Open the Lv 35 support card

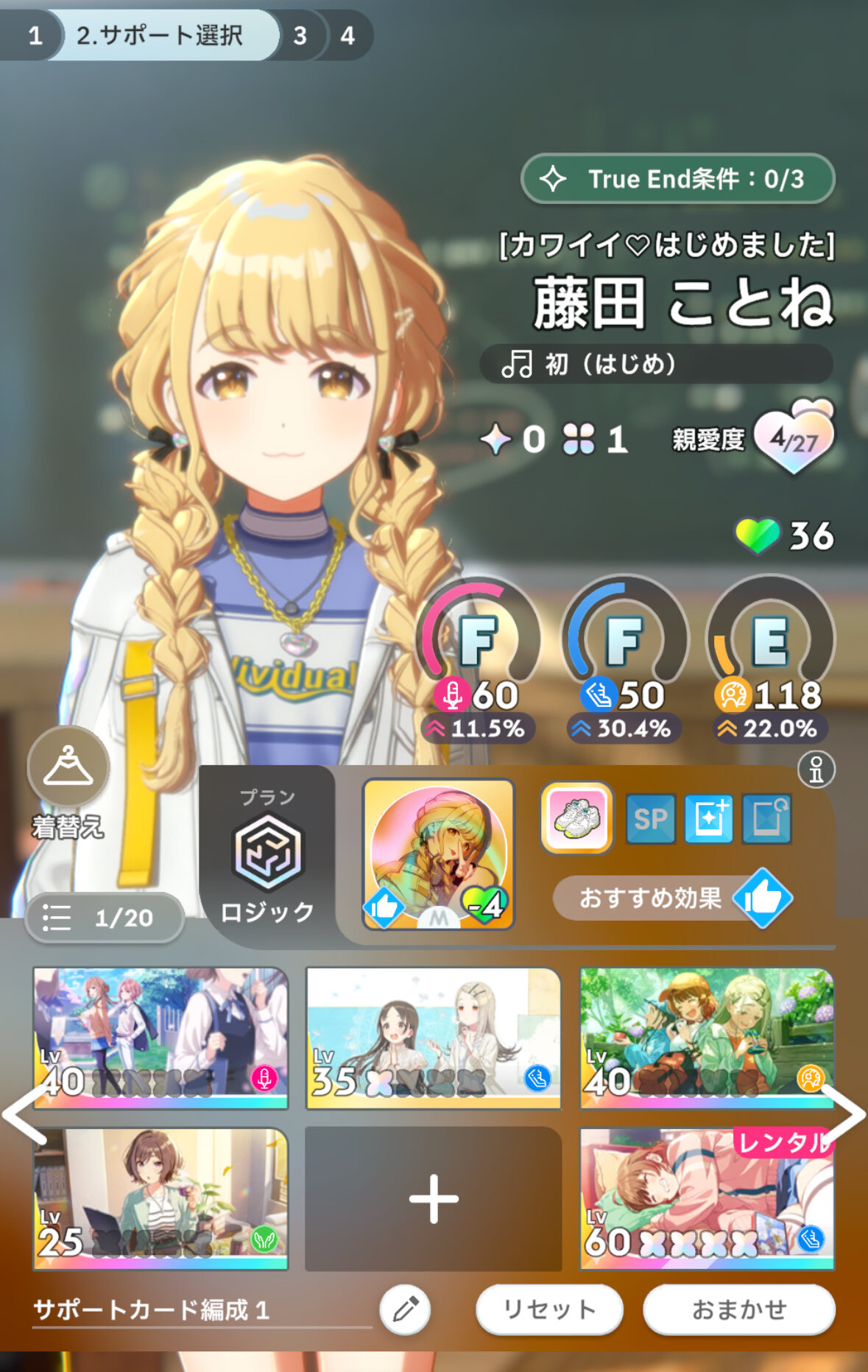[x=433, y=1038]
